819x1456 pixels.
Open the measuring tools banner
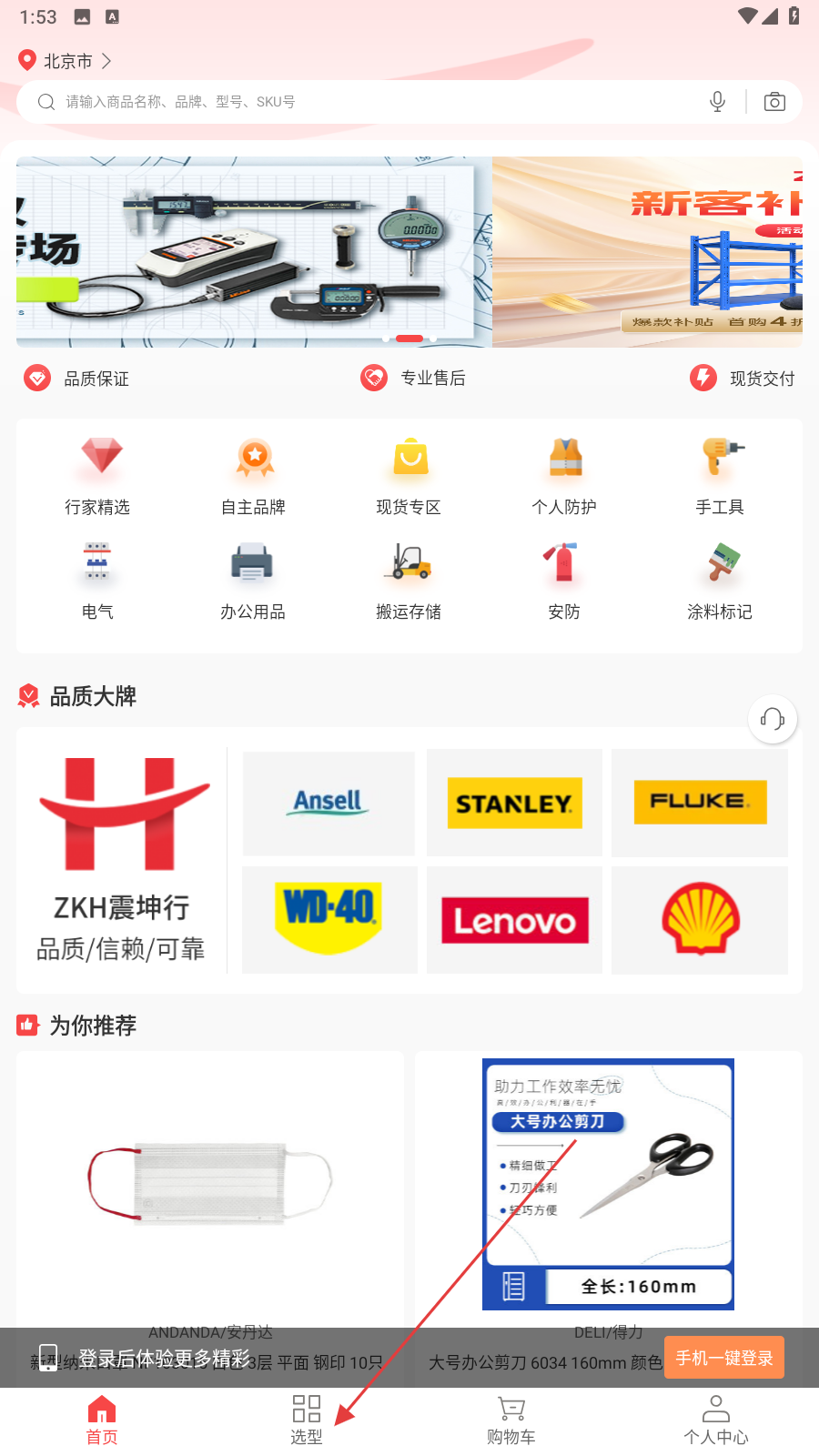point(254,252)
